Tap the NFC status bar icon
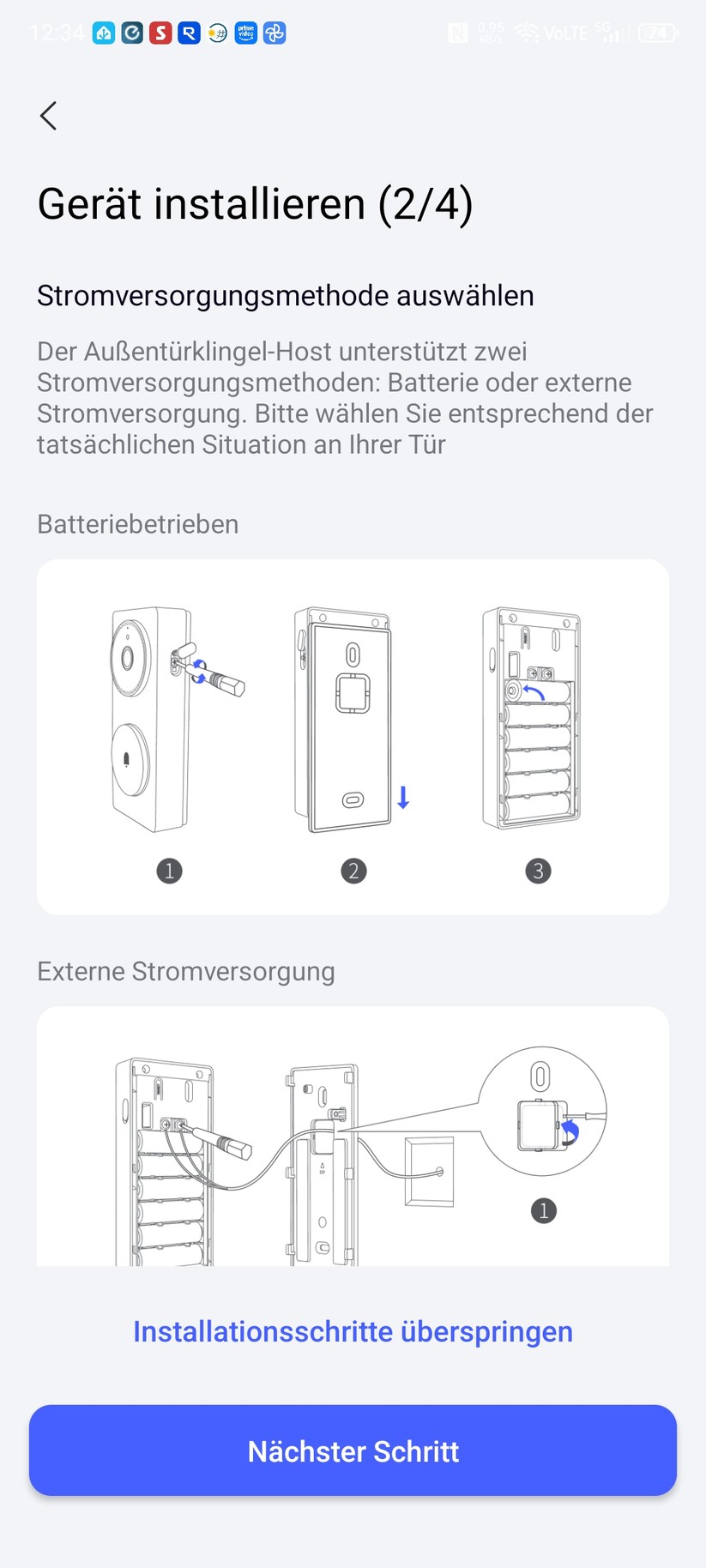The width and height of the screenshot is (706, 1568). pos(457,33)
